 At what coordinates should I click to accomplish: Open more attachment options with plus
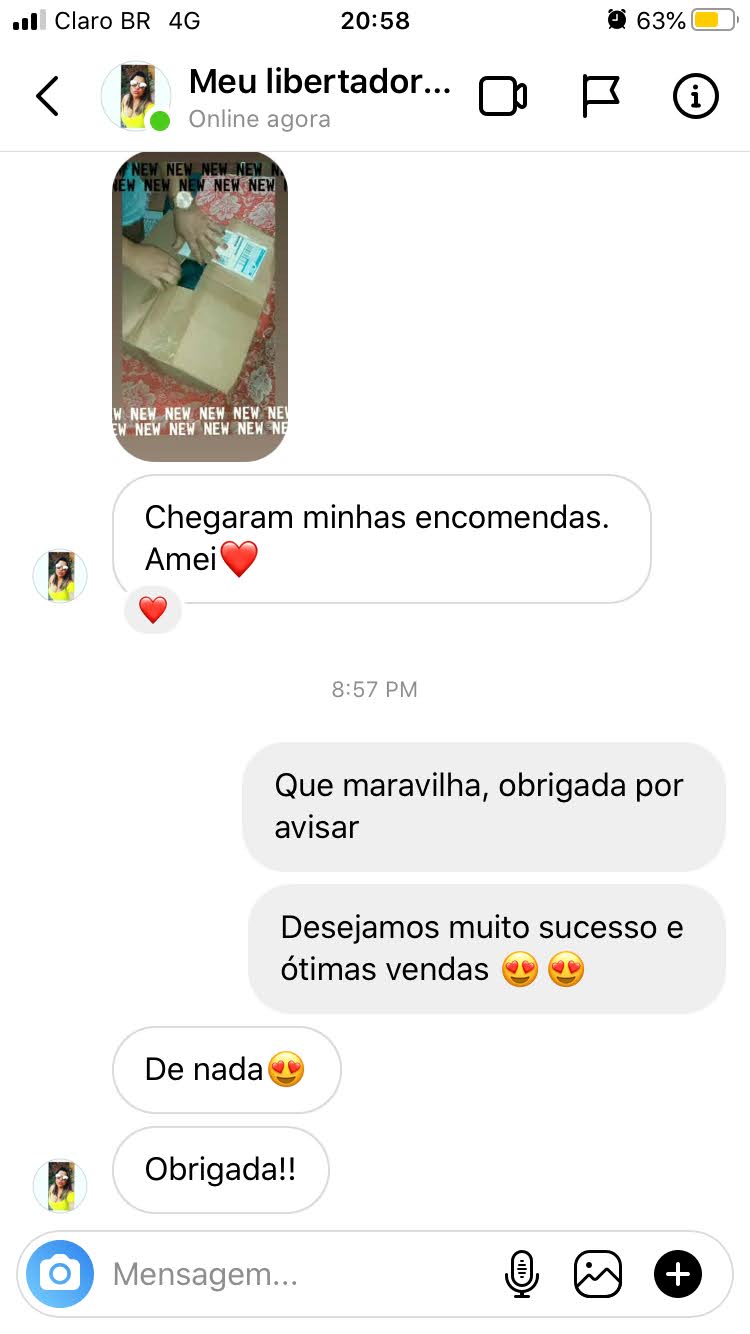pyautogui.click(x=678, y=1274)
